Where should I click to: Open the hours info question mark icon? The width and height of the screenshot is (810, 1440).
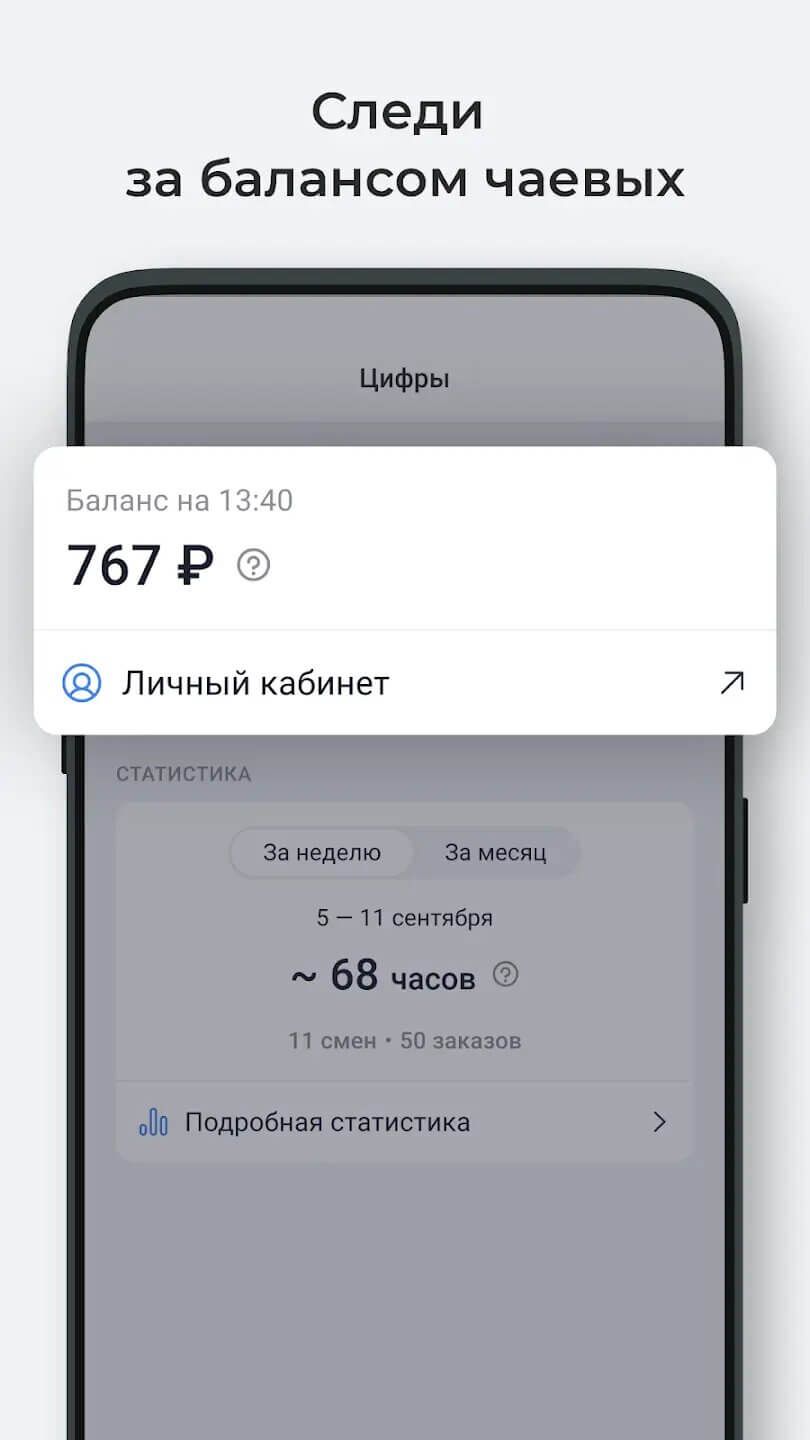pyautogui.click(x=505, y=975)
